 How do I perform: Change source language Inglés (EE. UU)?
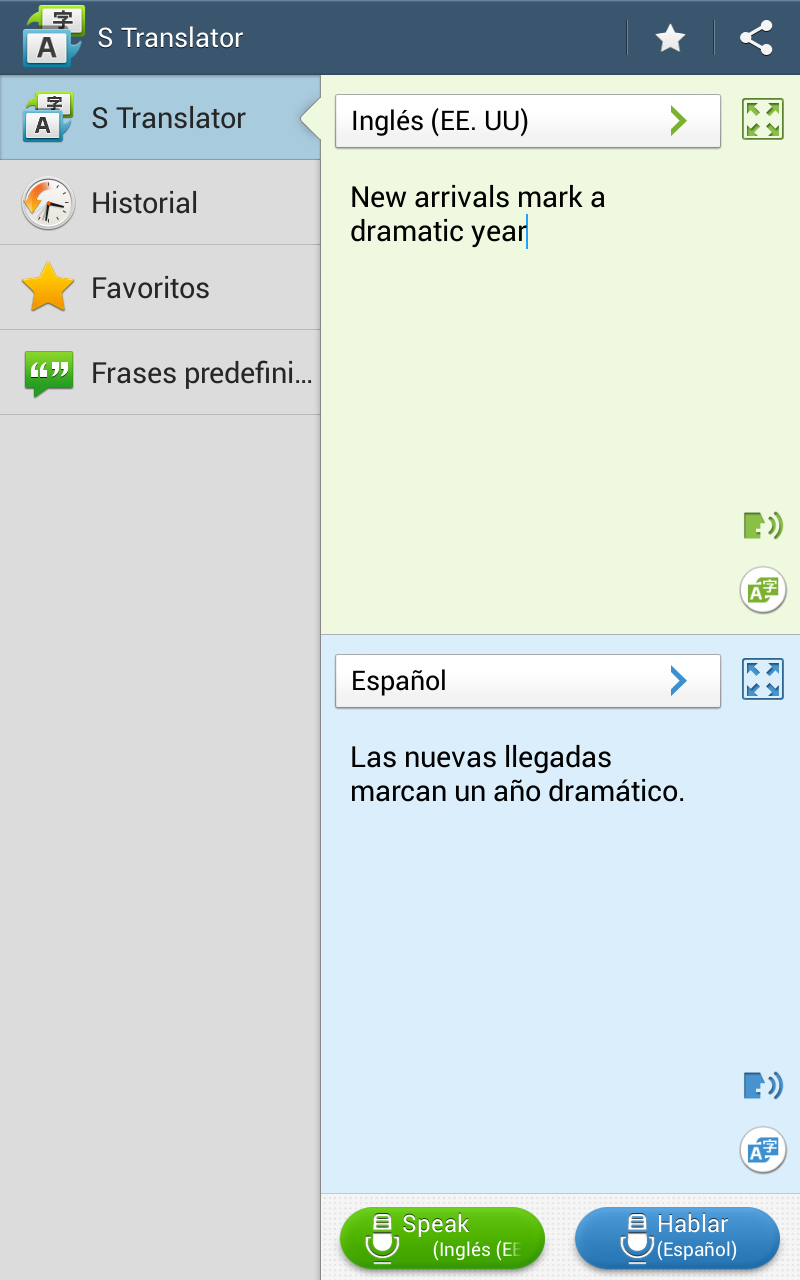[x=527, y=121]
